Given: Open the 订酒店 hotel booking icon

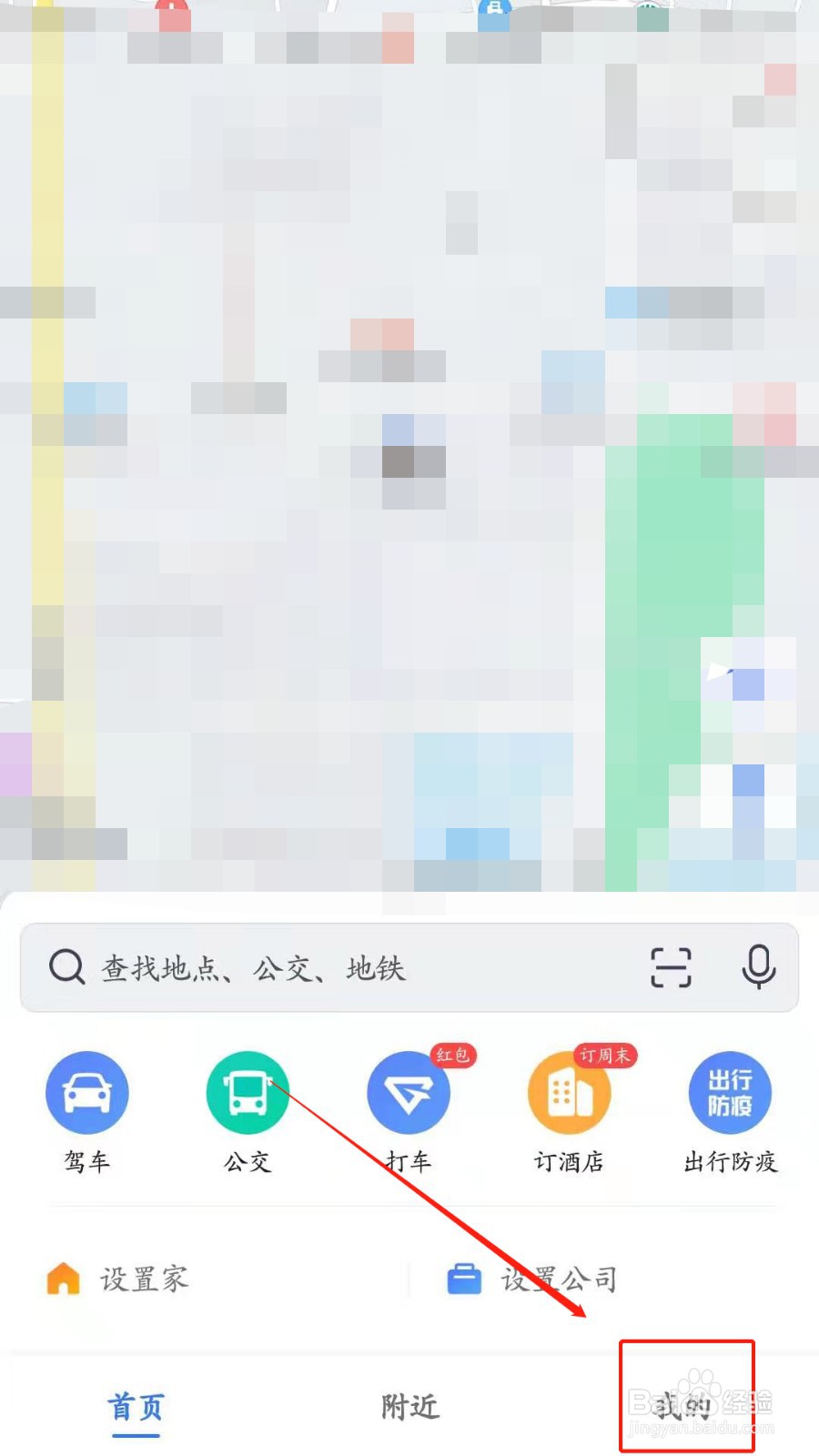Looking at the screenshot, I should pyautogui.click(x=568, y=1092).
